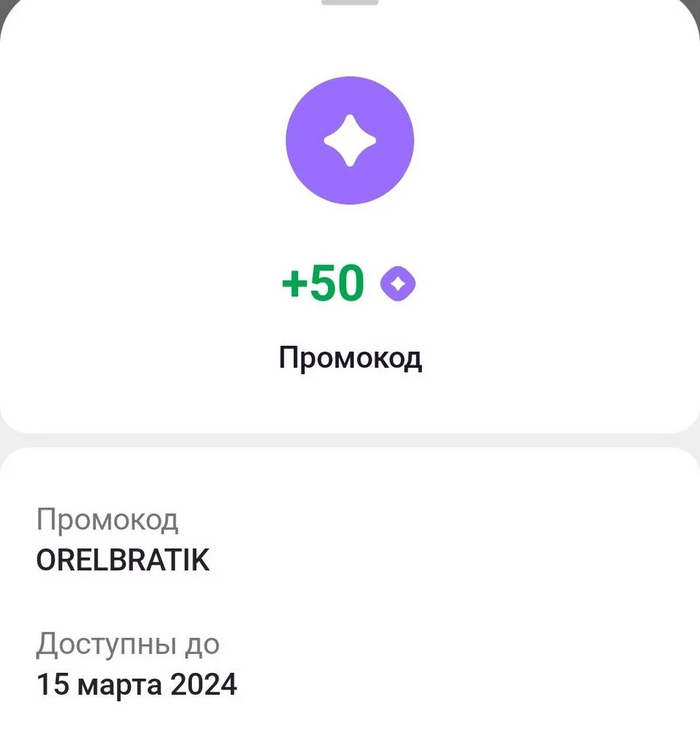700x744 pixels.
Task: Tap the bottom sheet's grey drag handle
Action: pyautogui.click(x=350, y=2)
